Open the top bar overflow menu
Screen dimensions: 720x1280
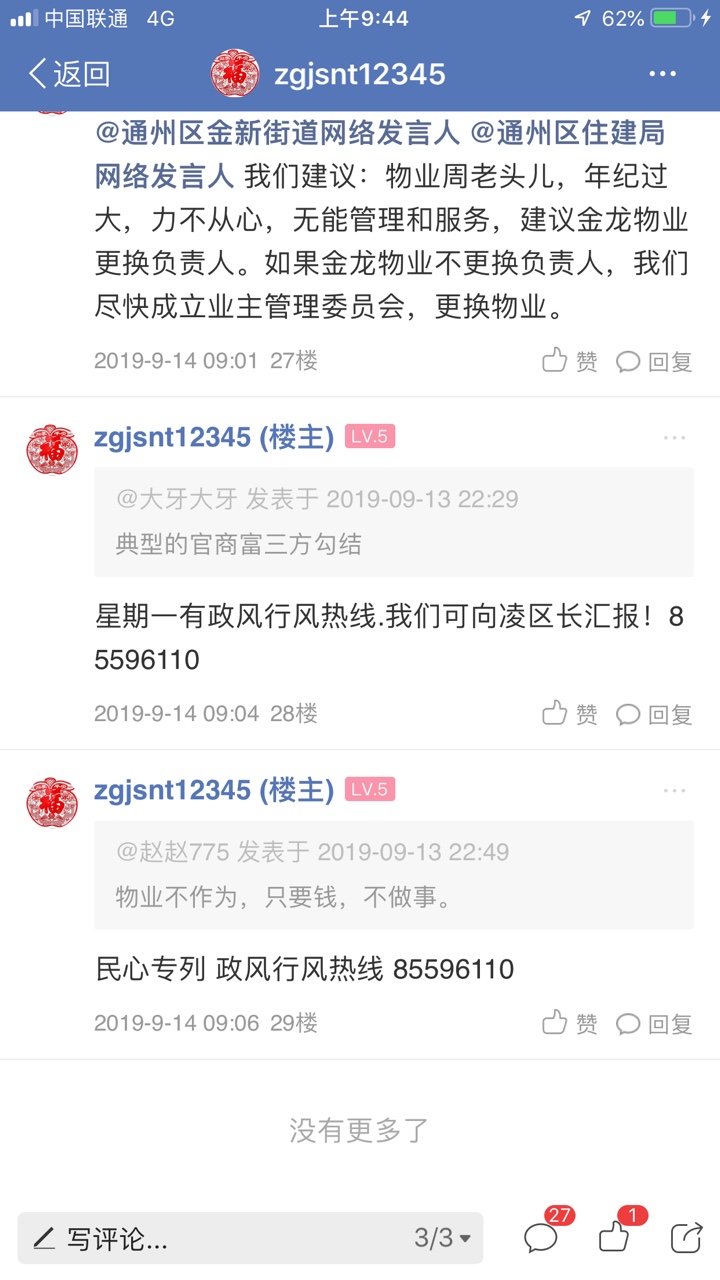(x=663, y=74)
